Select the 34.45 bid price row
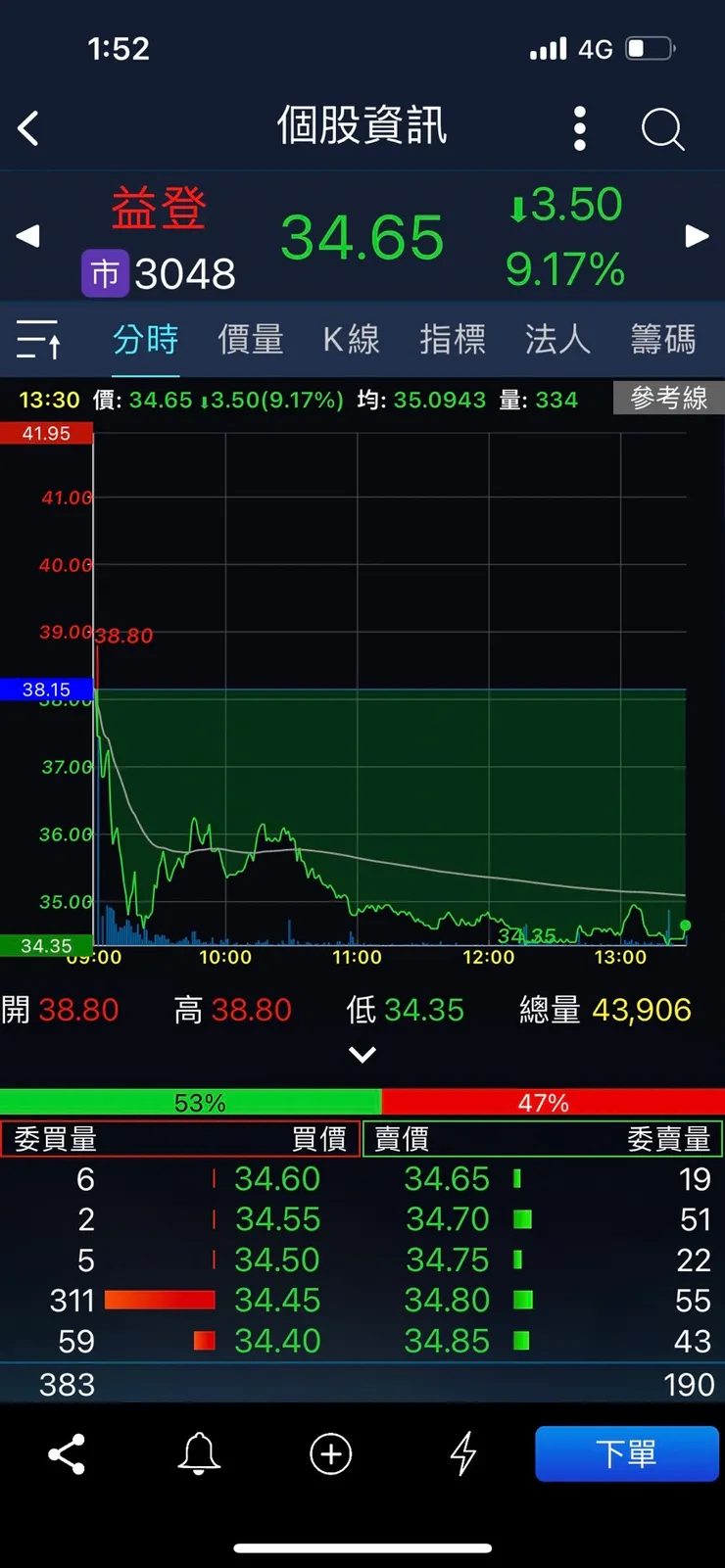The width and height of the screenshot is (725, 1568). (x=277, y=1300)
